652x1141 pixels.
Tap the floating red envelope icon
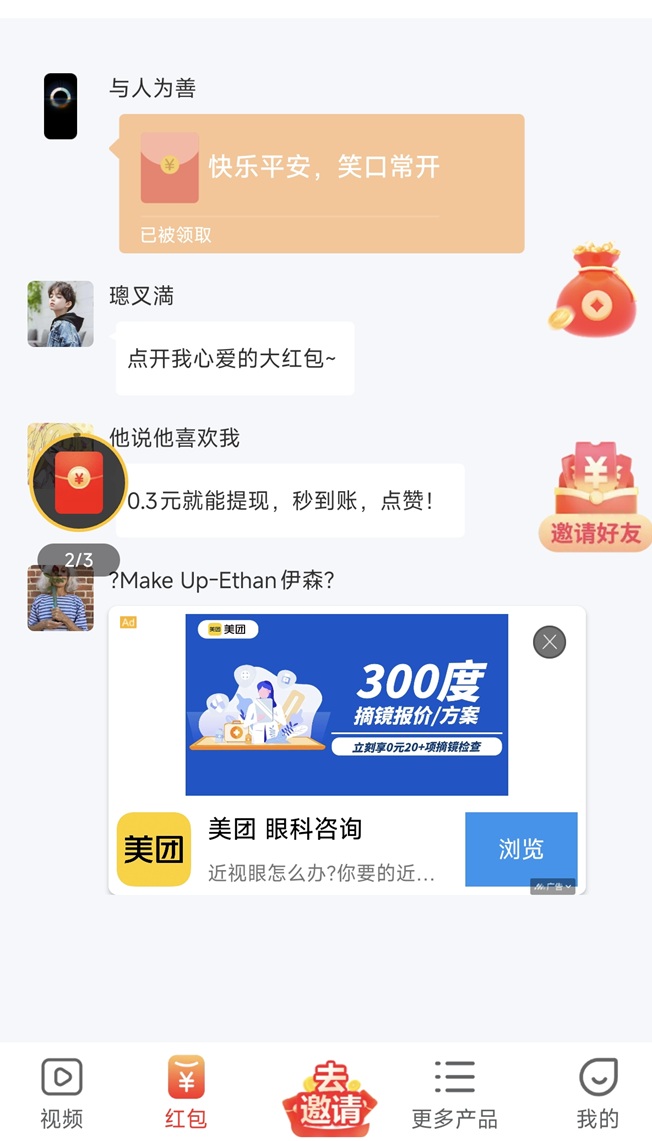pyautogui.click(x=79, y=482)
